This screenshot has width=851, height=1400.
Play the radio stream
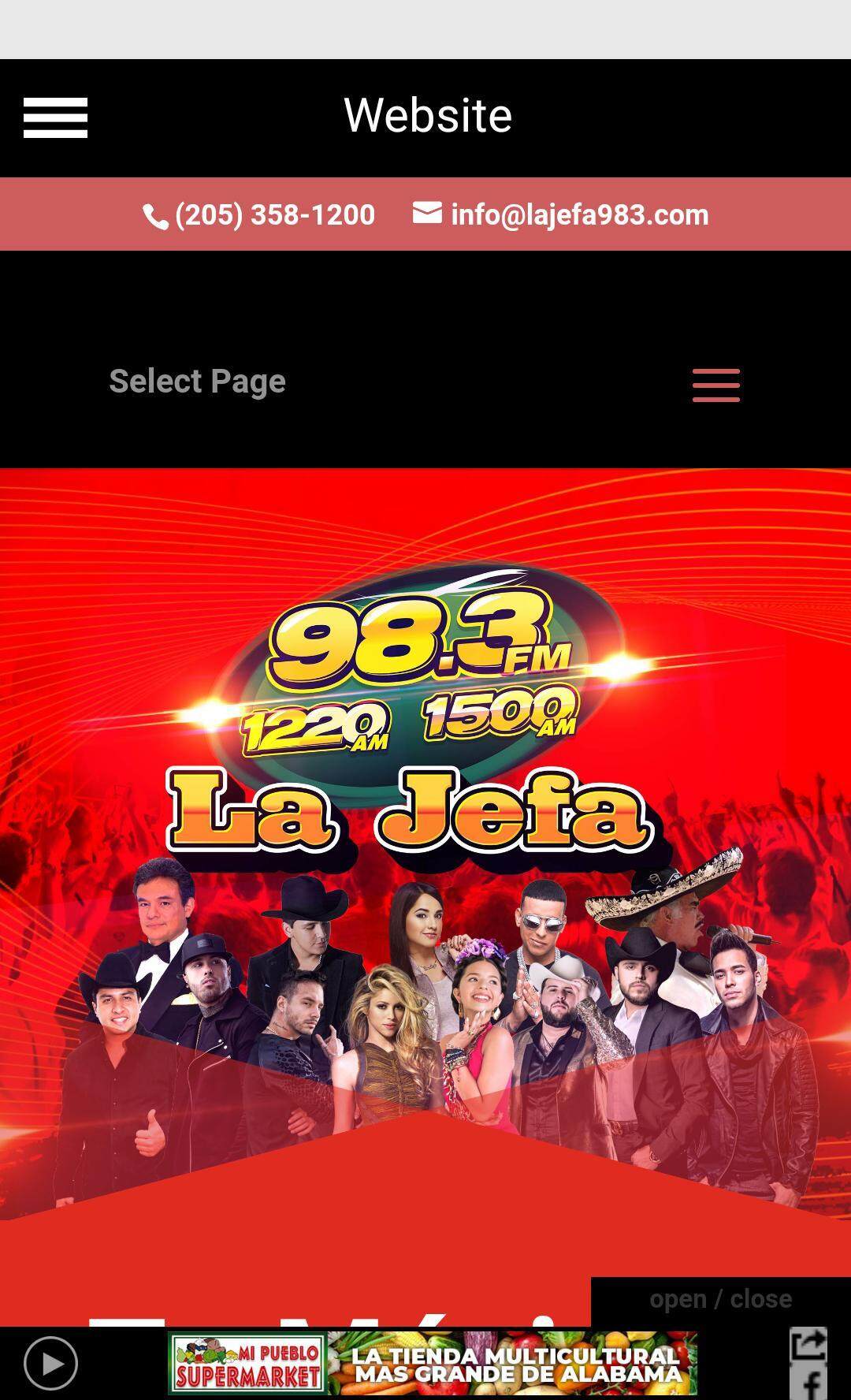pos(51,1363)
